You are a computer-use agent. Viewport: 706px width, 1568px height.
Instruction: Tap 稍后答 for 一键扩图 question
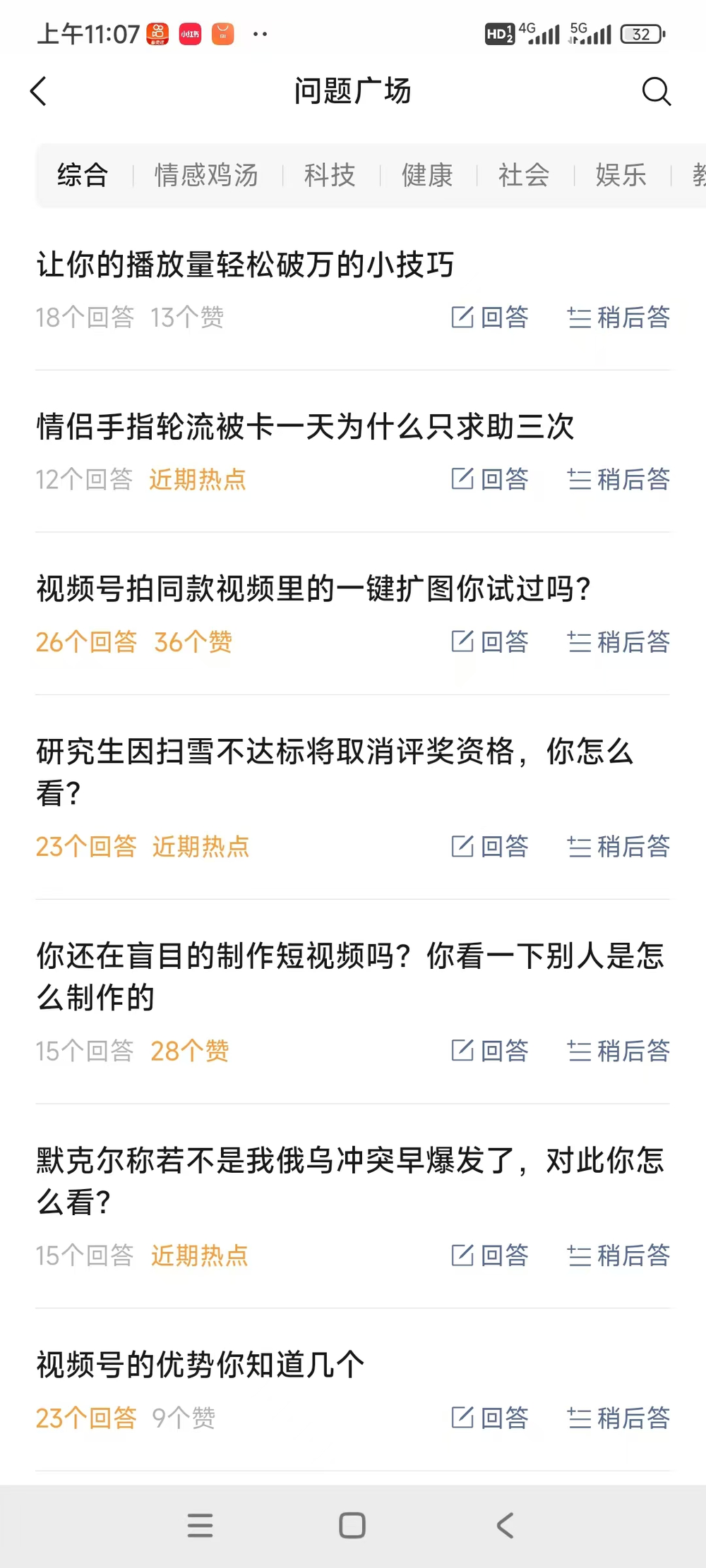[618, 641]
